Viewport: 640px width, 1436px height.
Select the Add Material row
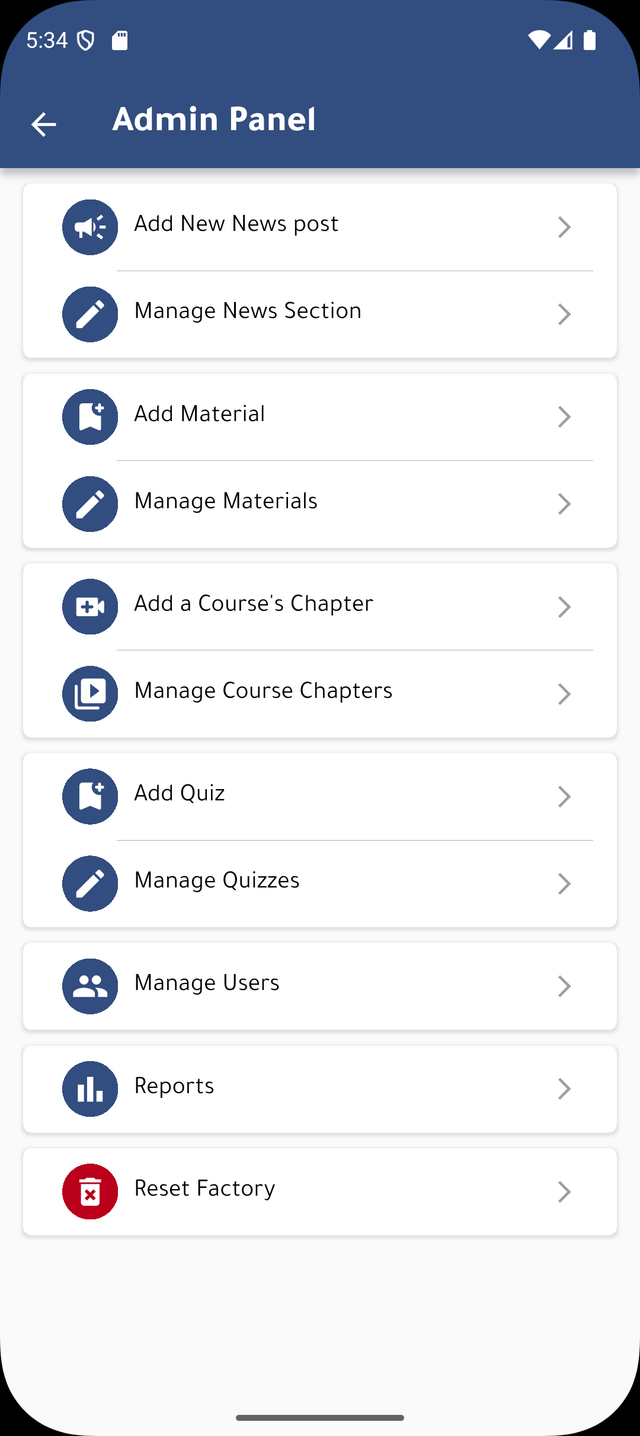point(320,416)
